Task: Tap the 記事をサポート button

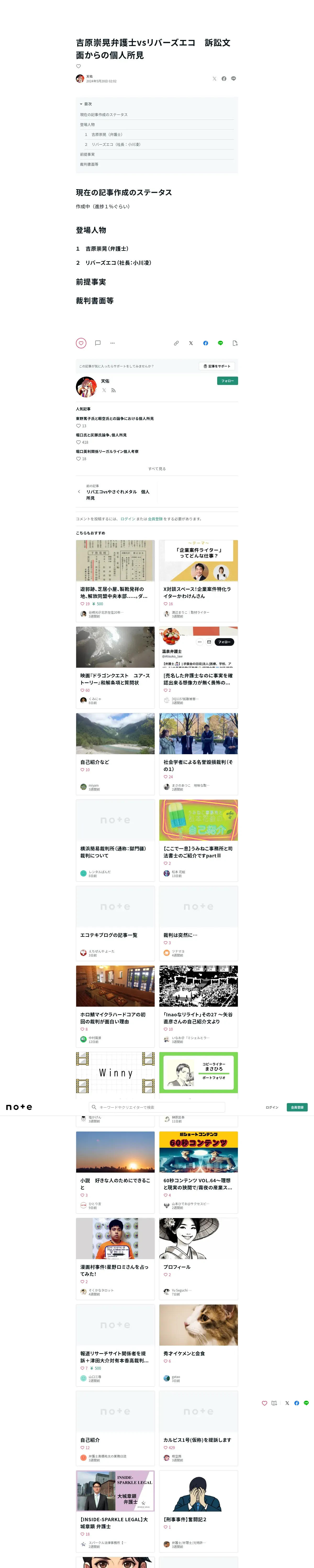Action: pyautogui.click(x=217, y=366)
